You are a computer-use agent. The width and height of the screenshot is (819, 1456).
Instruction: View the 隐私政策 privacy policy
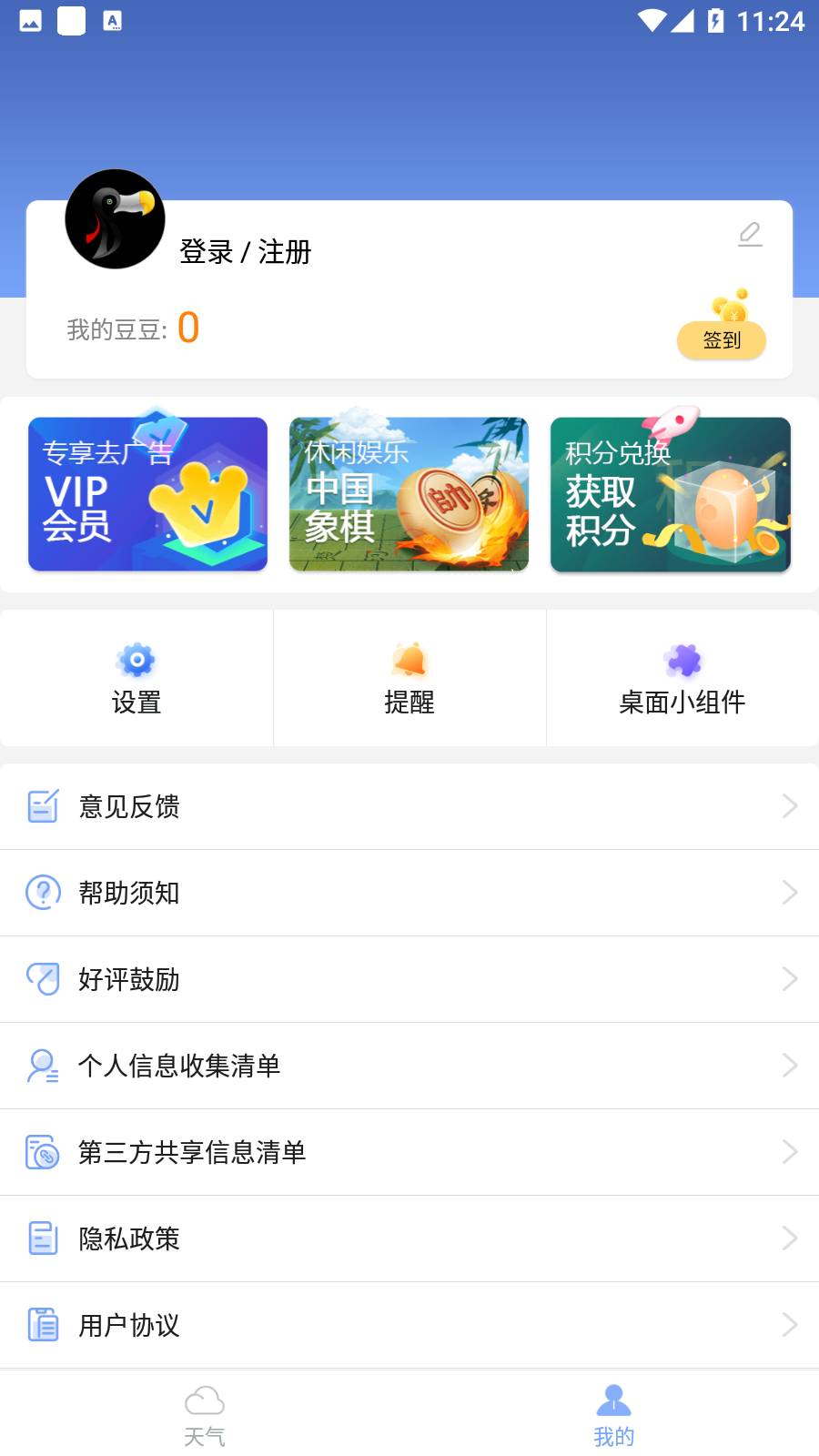pyautogui.click(x=409, y=1239)
